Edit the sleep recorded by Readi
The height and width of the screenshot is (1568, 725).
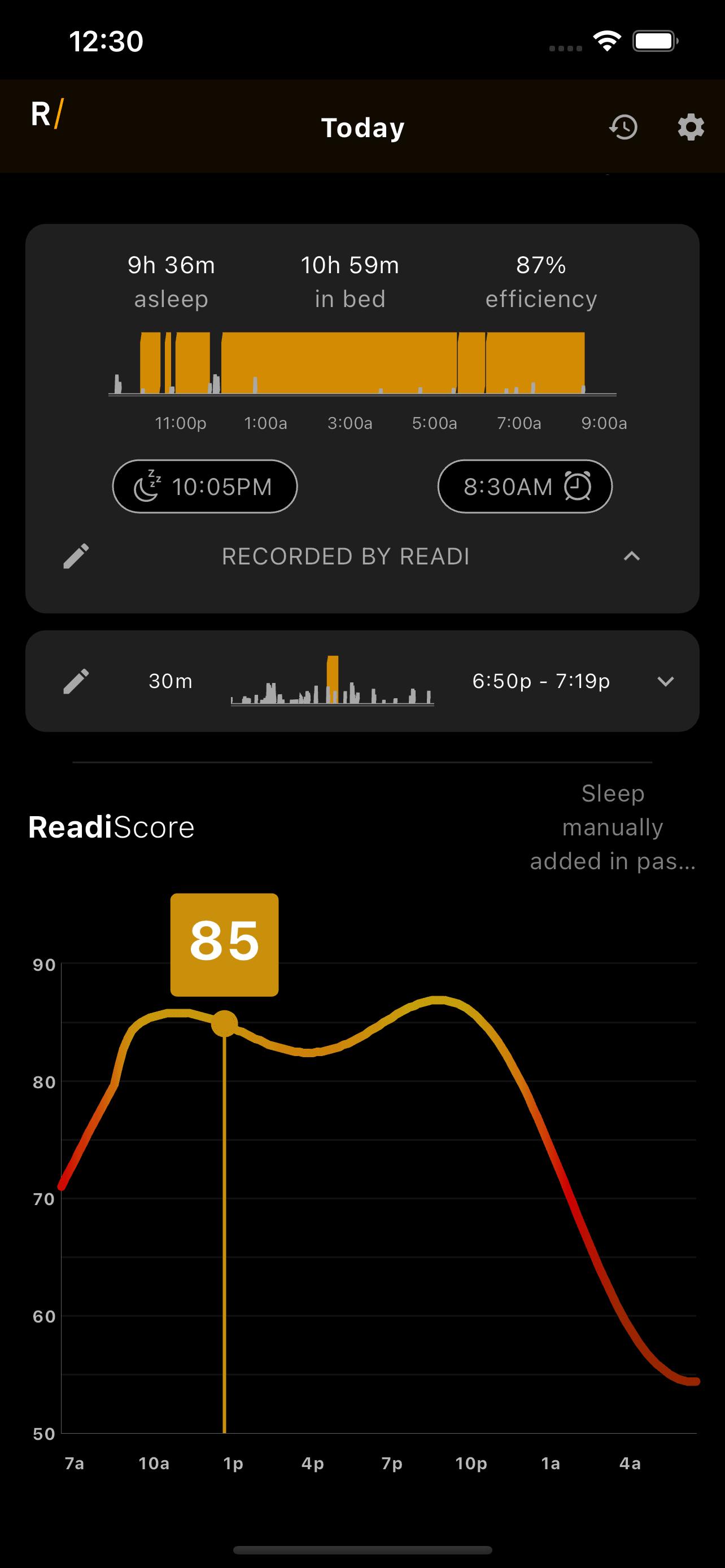coord(76,556)
